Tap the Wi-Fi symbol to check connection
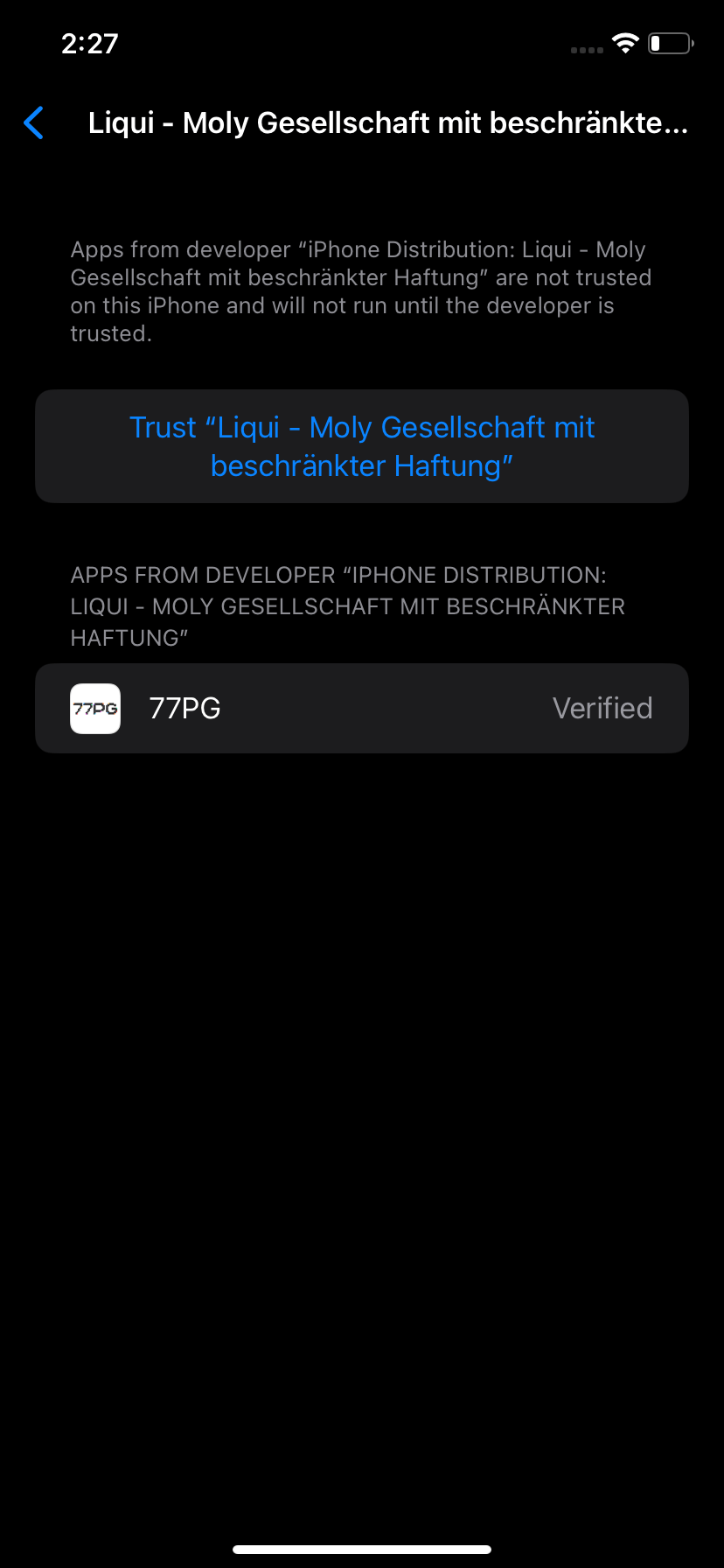724x1568 pixels. pos(626,44)
